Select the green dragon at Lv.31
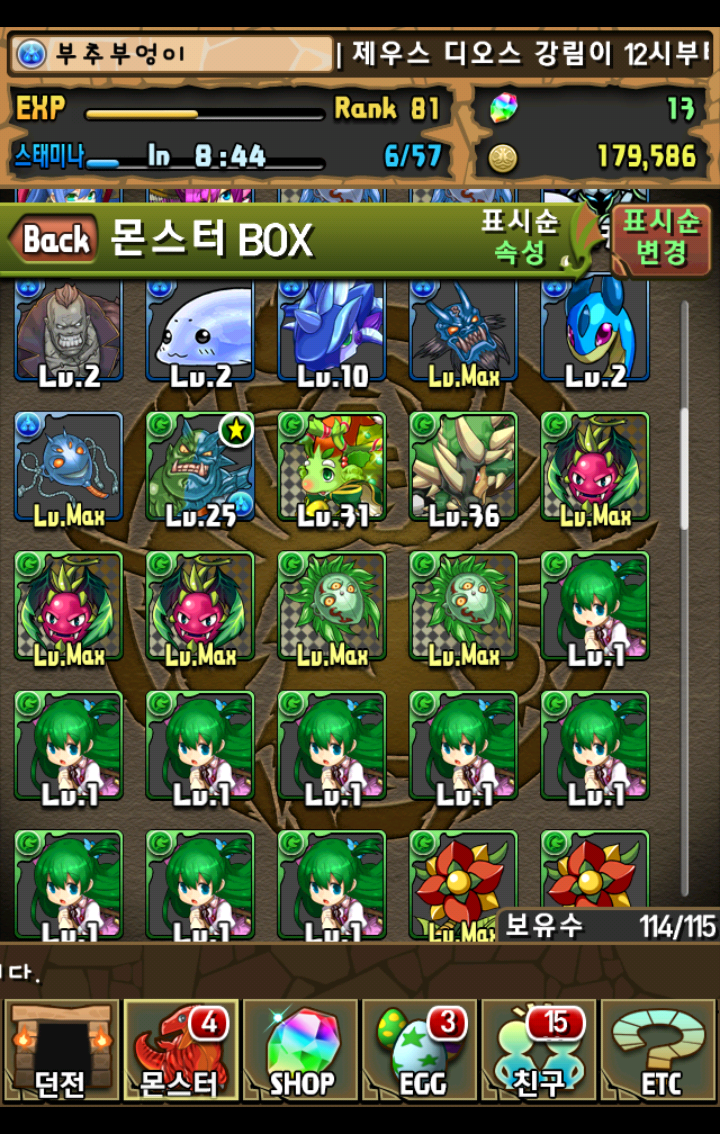This screenshot has width=720, height=1134. point(331,468)
